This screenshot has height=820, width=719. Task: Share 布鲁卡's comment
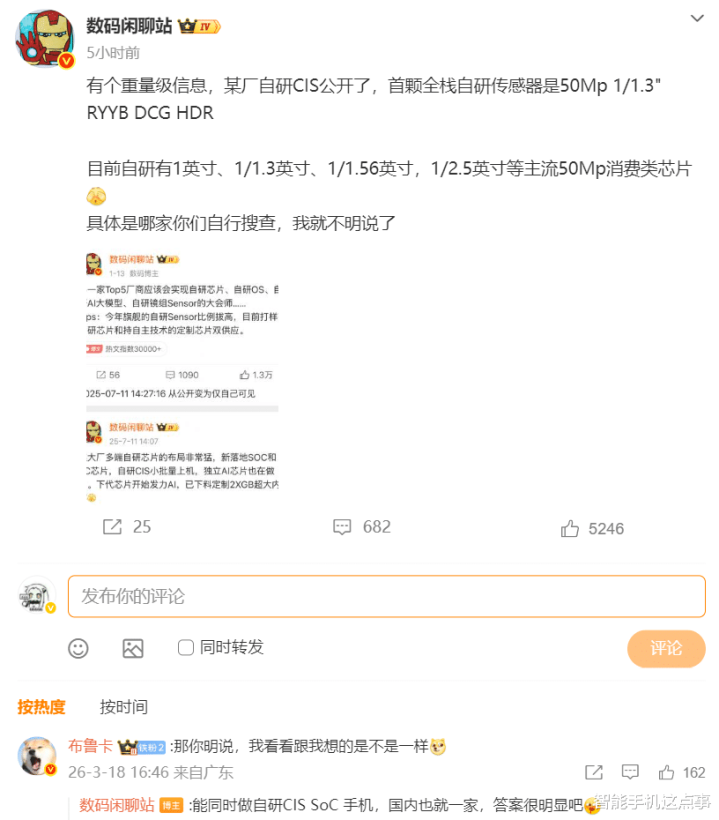point(594,772)
